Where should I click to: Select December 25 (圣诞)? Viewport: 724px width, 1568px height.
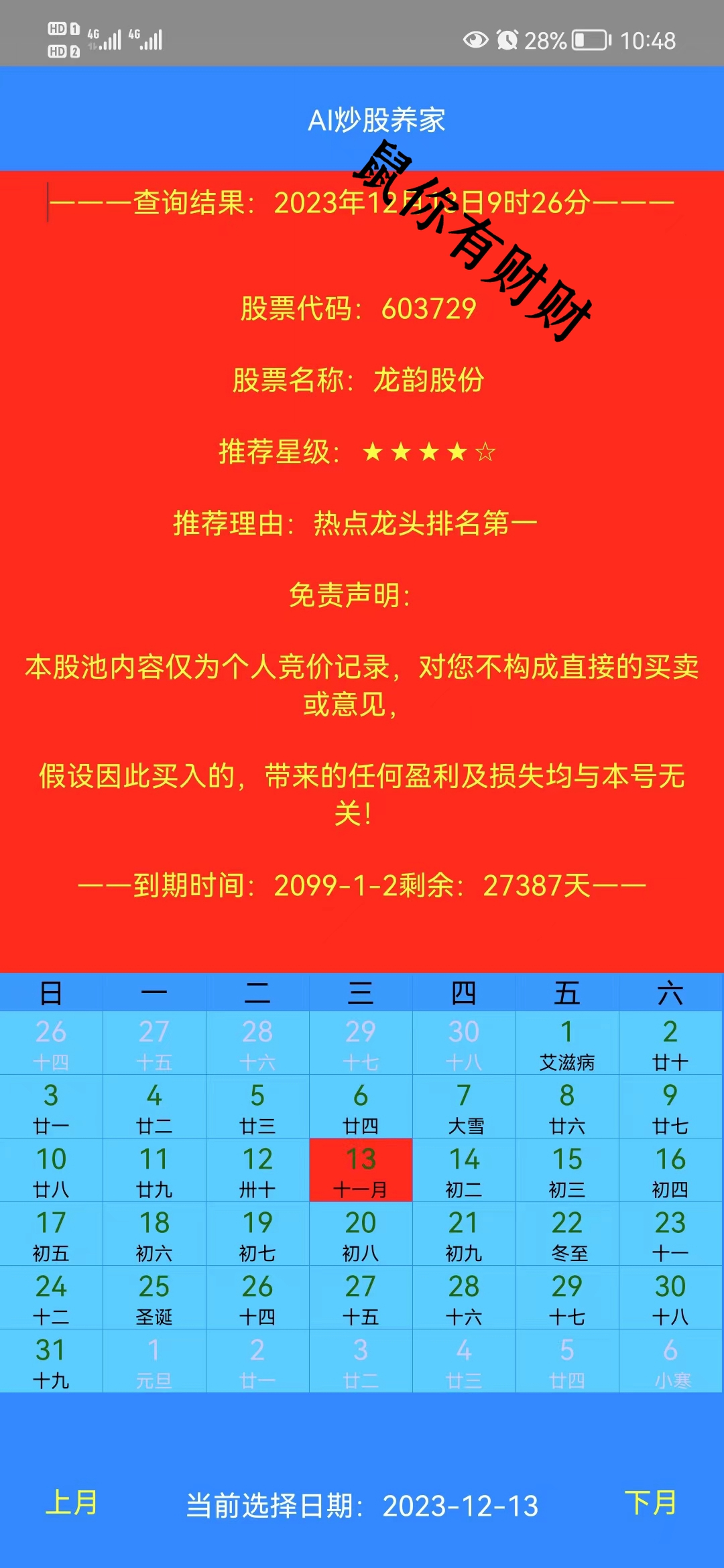154,1297
